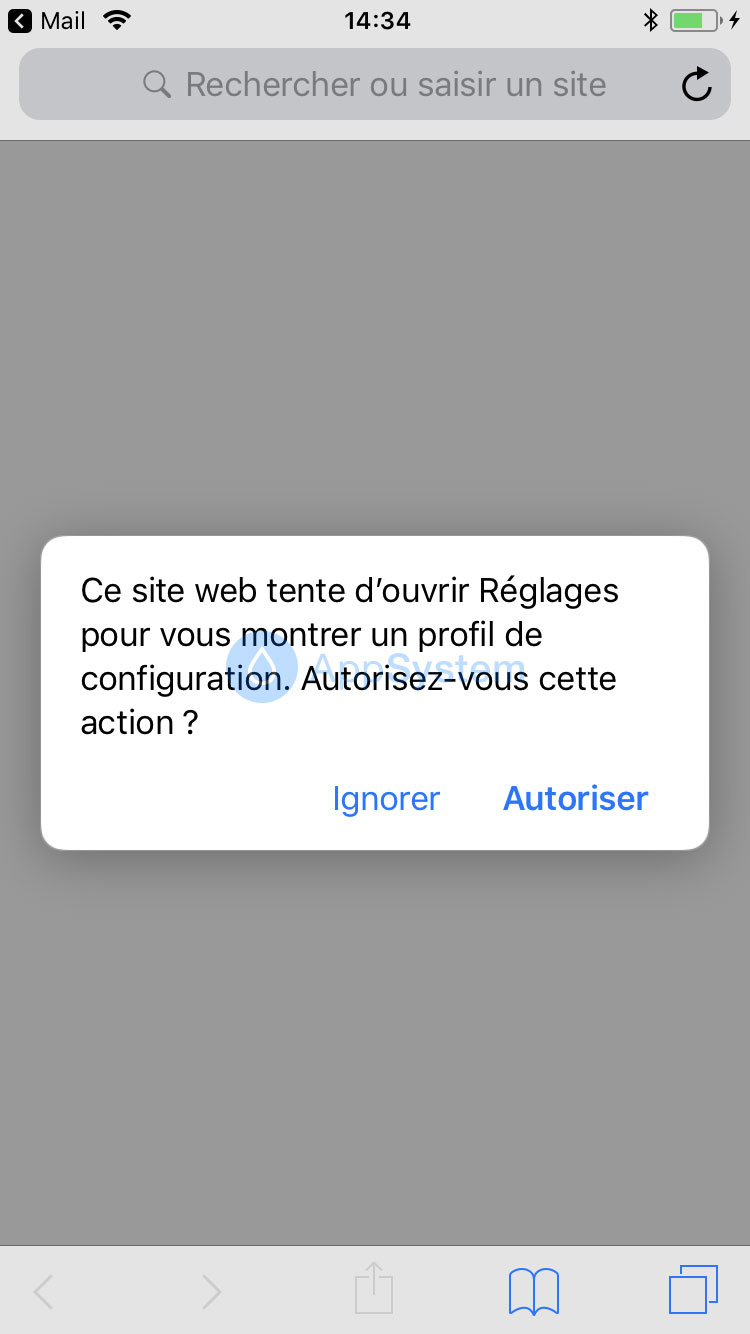Tap the charging bolt icon
This screenshot has width=750, height=1334.
click(734, 19)
